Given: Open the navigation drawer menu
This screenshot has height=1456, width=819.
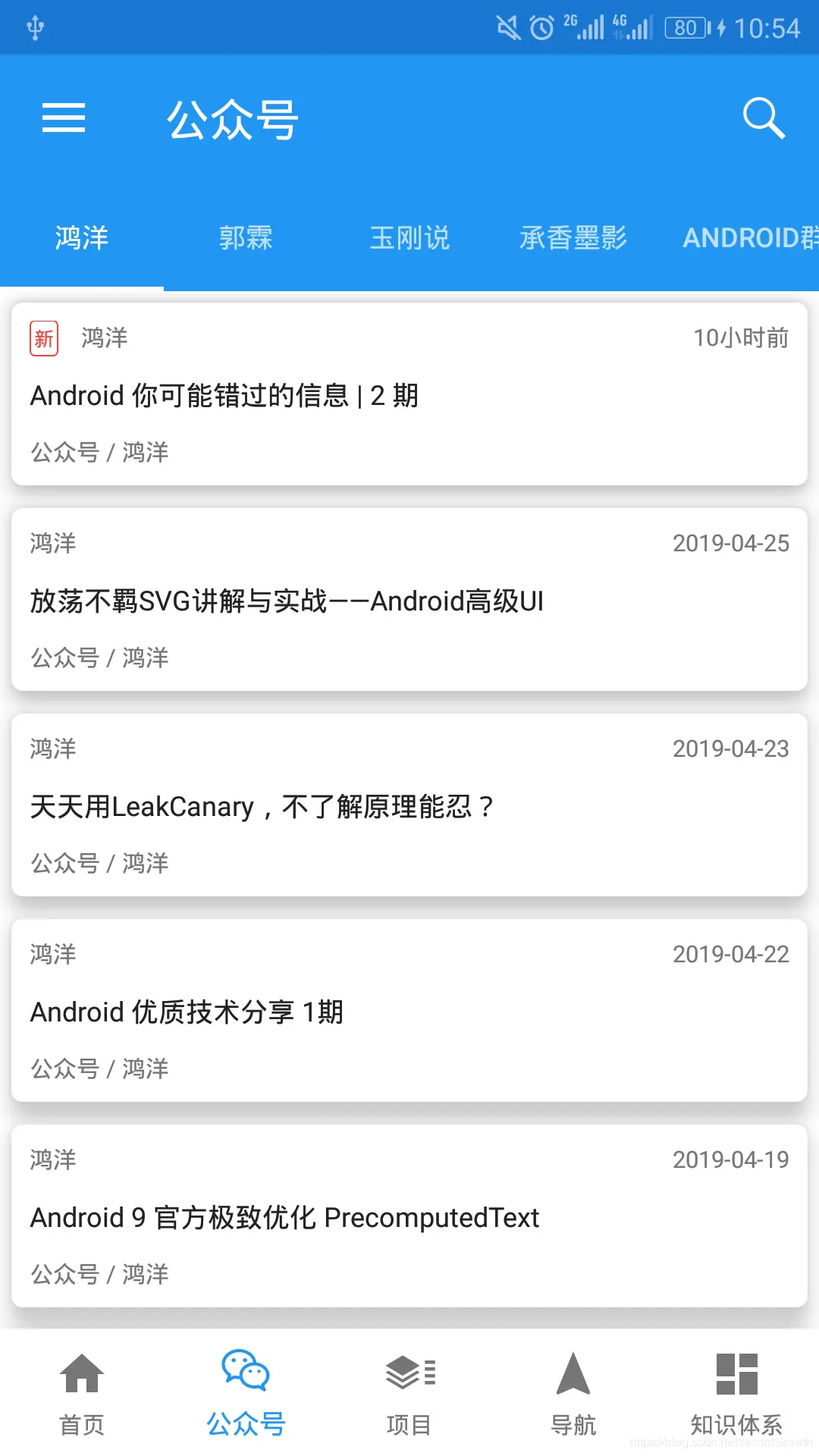Looking at the screenshot, I should pos(64,118).
